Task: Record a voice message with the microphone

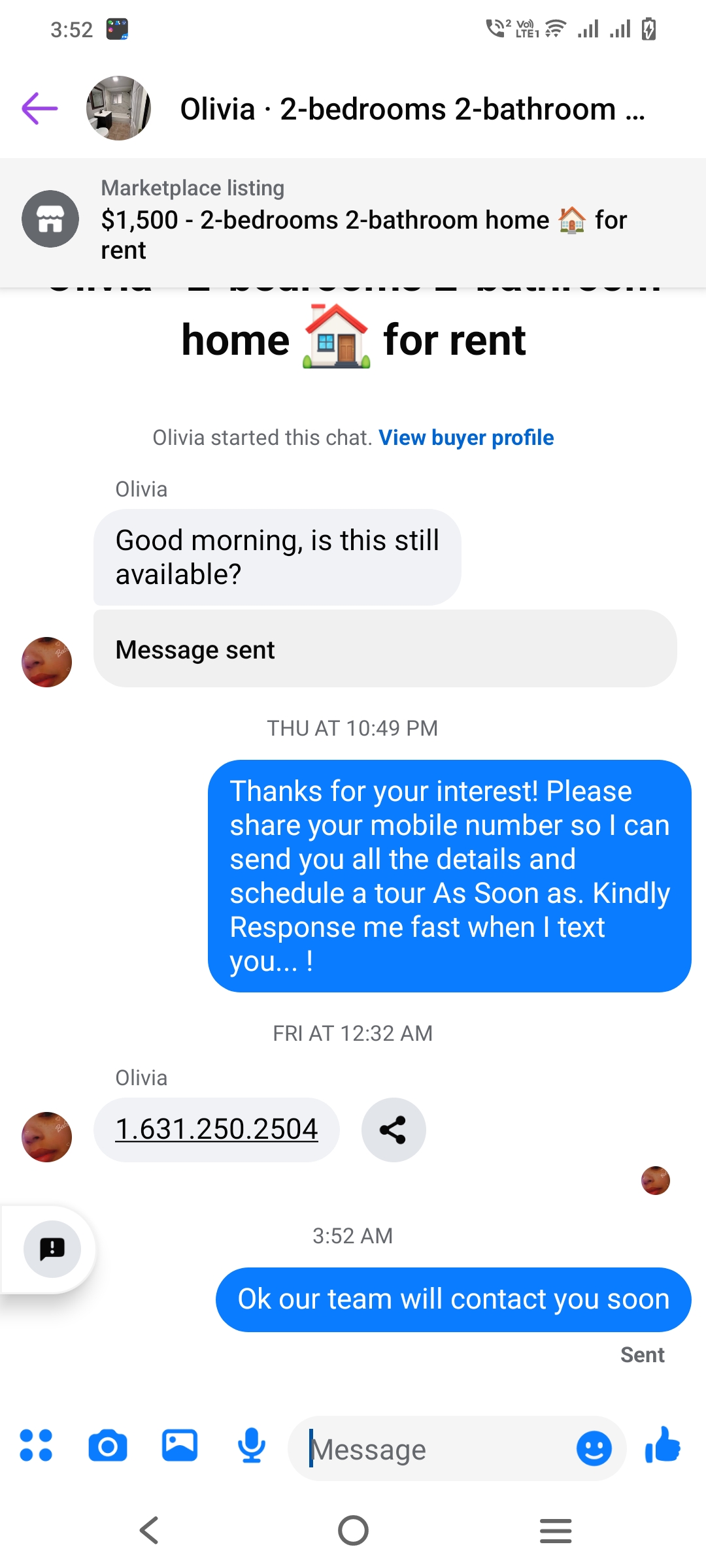Action: (252, 1445)
